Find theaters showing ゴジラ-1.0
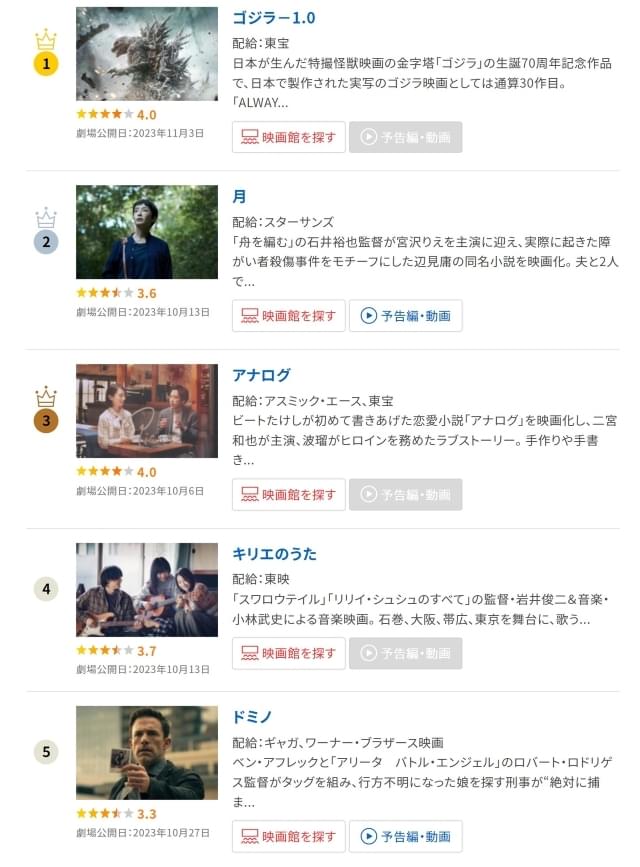Screen dimensions: 640x867 (x=289, y=137)
